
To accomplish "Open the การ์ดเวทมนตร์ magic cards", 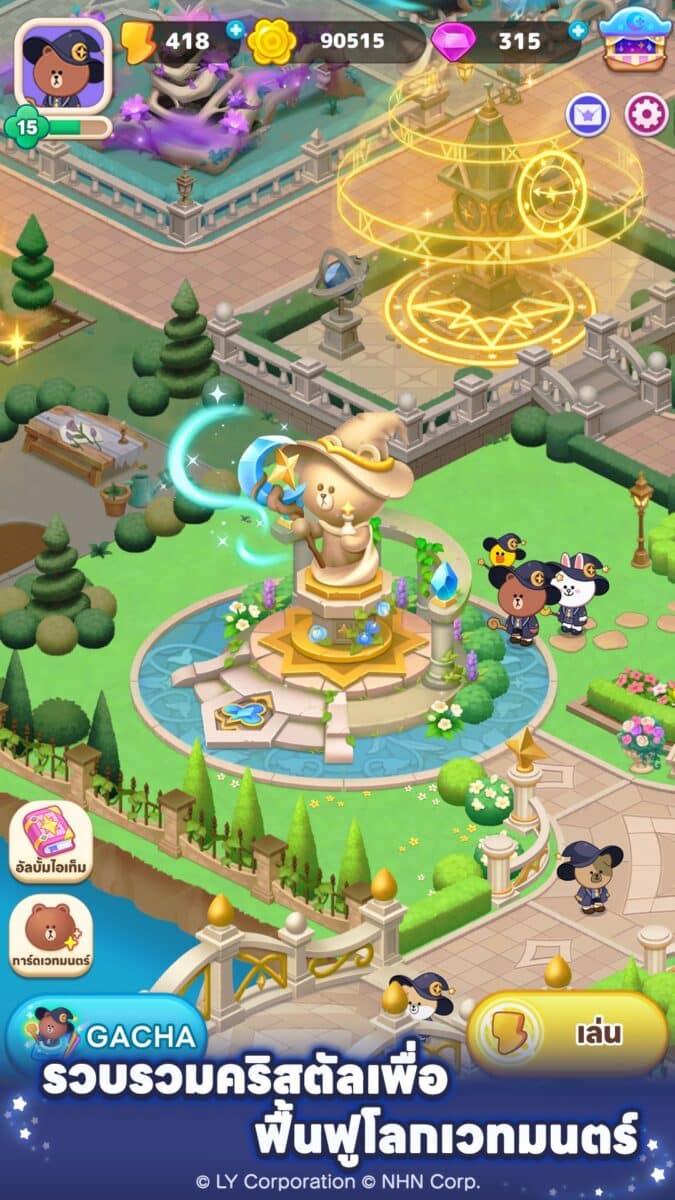I will pos(51,937).
